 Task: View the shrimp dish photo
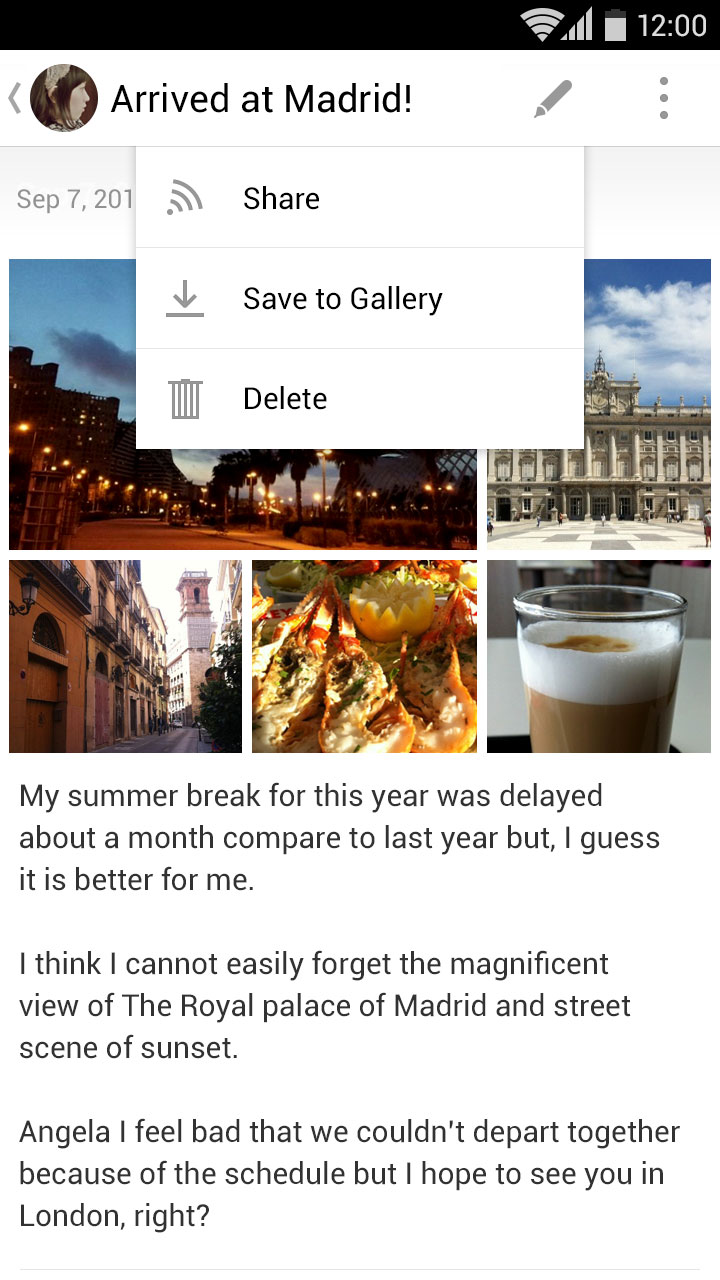point(364,656)
